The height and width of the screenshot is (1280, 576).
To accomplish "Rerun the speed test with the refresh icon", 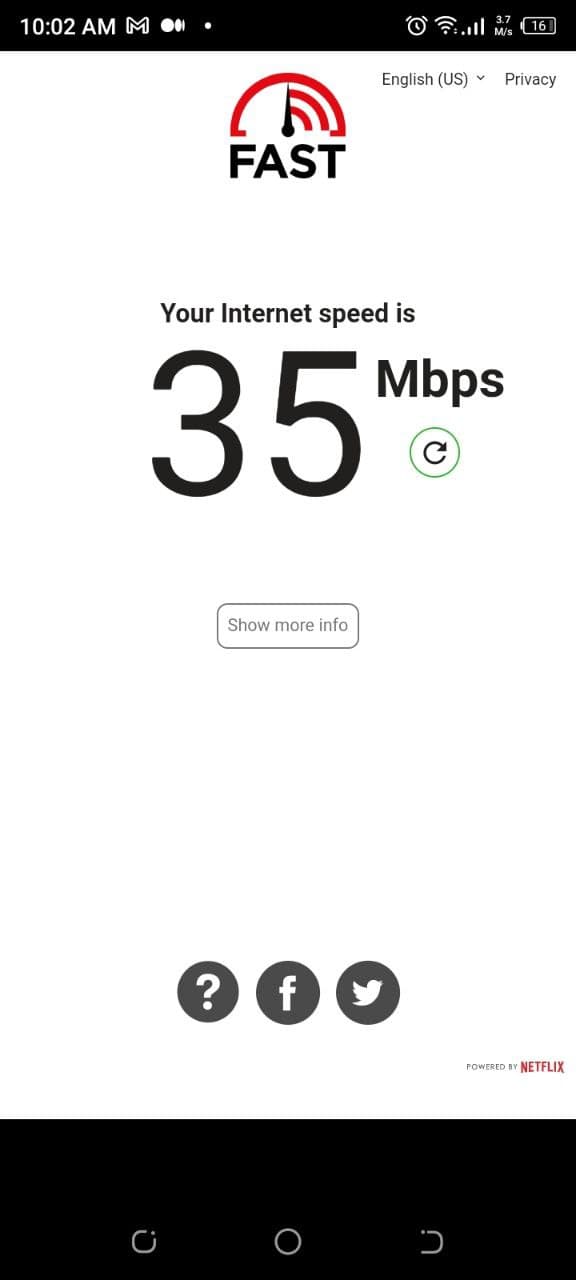I will coord(434,453).
